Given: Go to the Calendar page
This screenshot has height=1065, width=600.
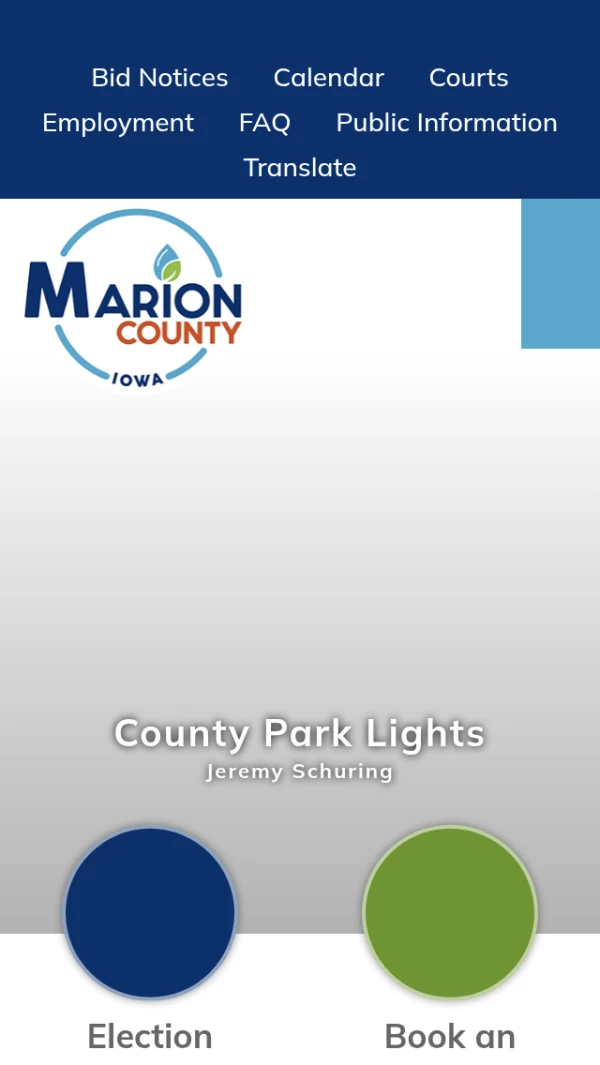Looking at the screenshot, I should pyautogui.click(x=328, y=78).
